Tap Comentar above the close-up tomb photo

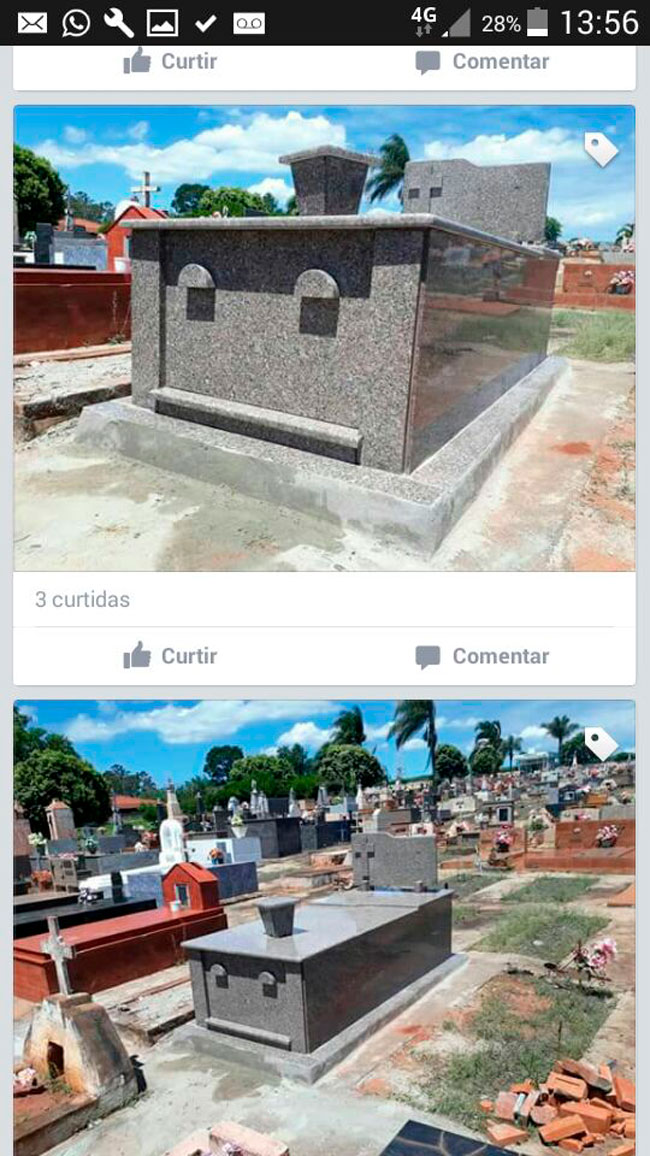[x=482, y=62]
